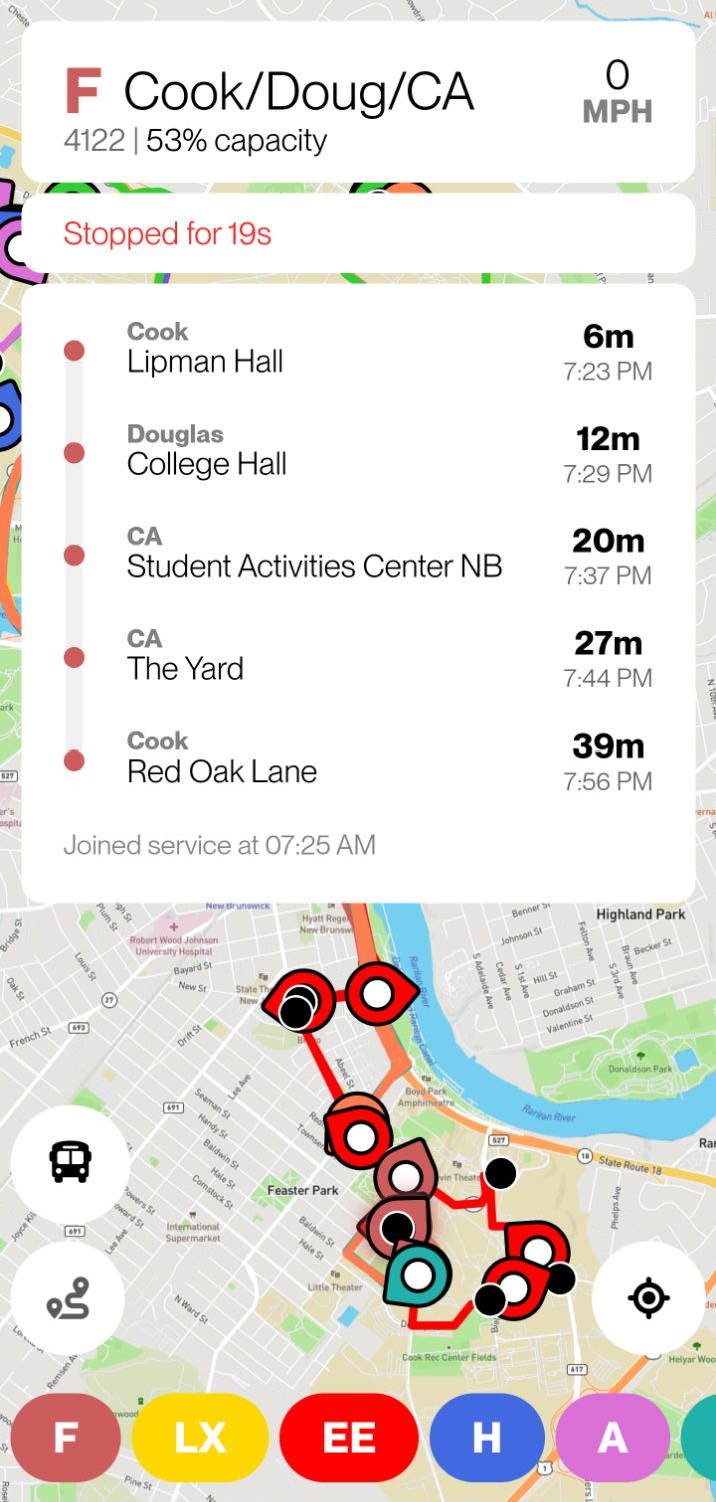
Task: Choose the H route chip
Action: pos(486,1438)
